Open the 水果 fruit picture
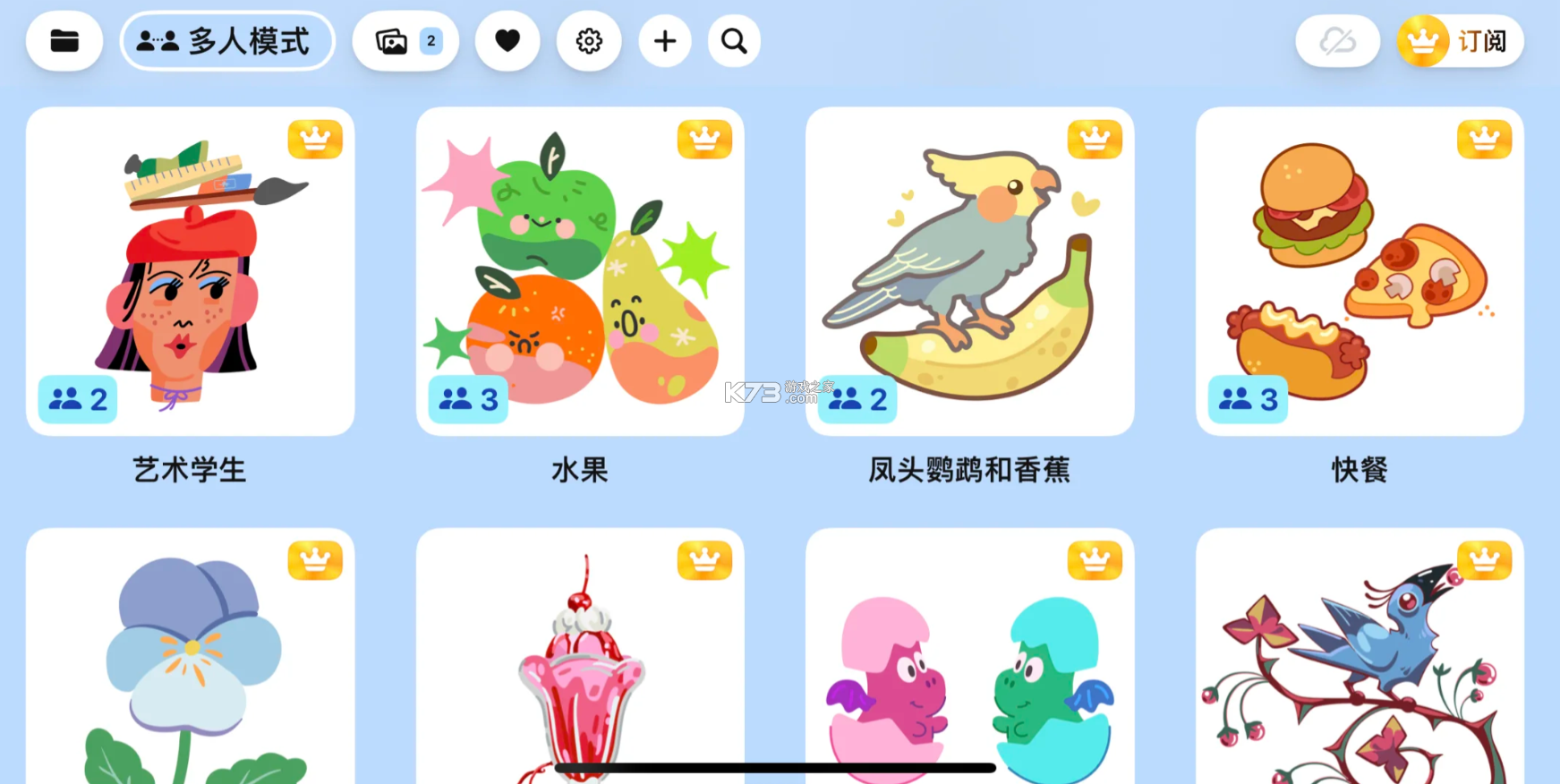Screen dimensions: 1560x784 pos(580,271)
